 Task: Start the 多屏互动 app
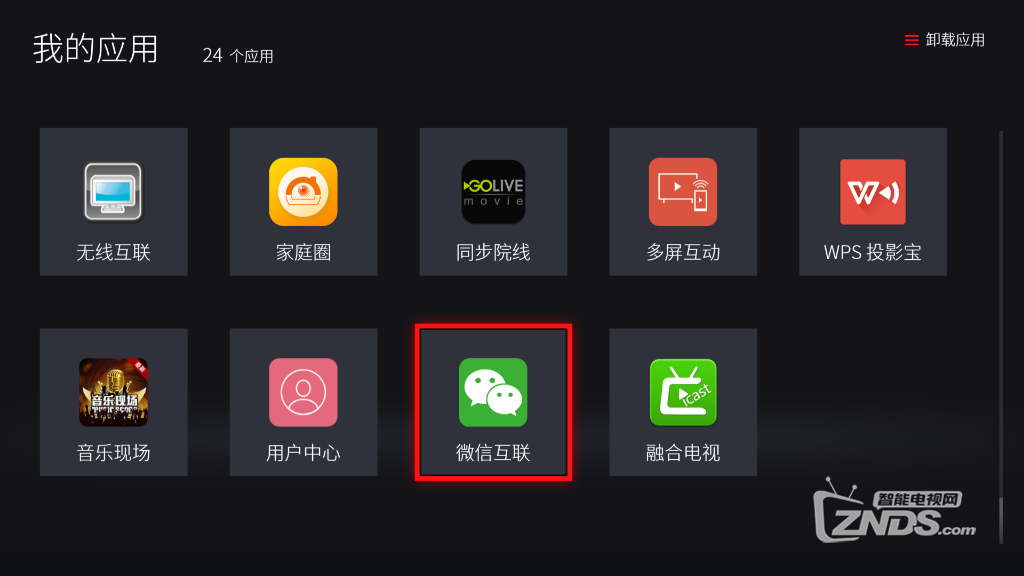click(x=683, y=201)
